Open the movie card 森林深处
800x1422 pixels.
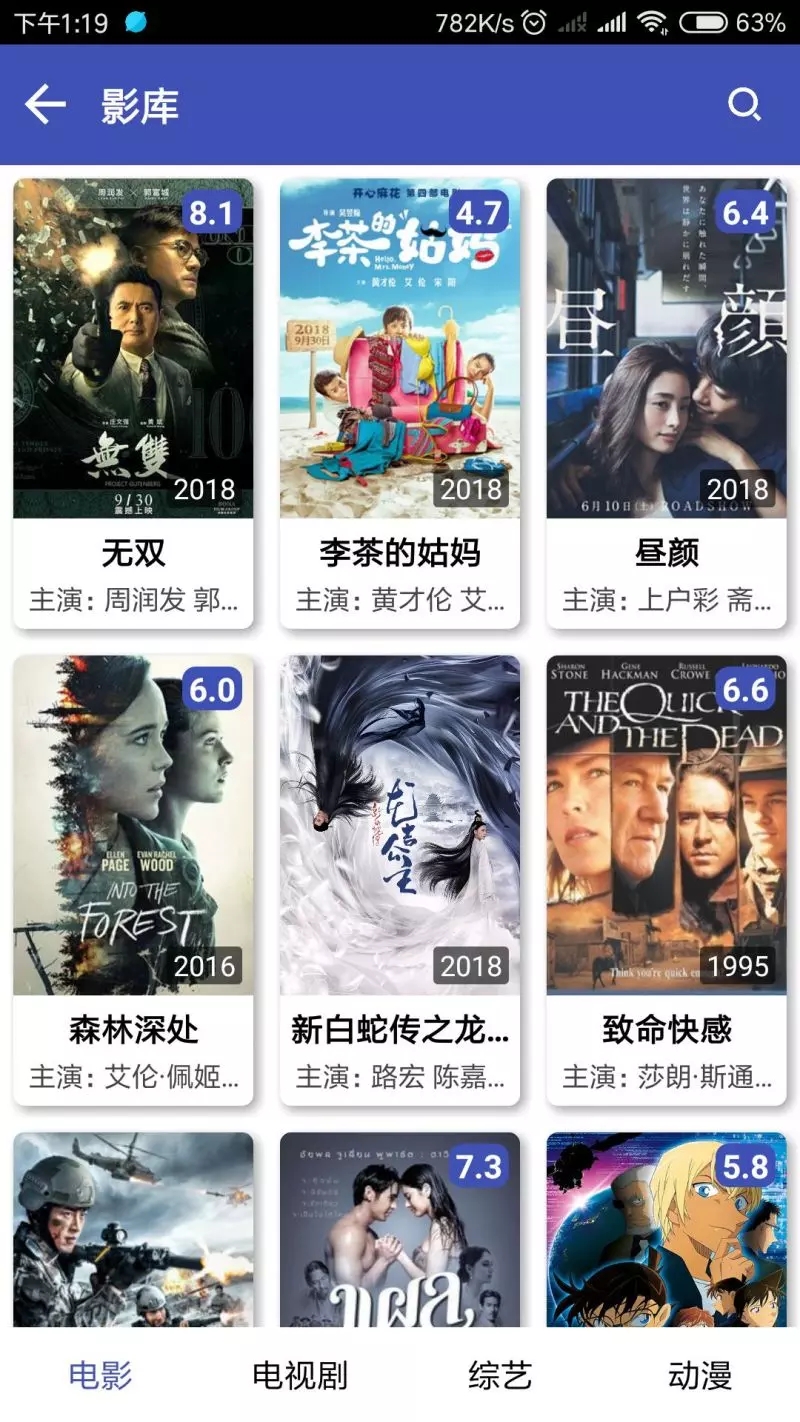tap(133, 880)
